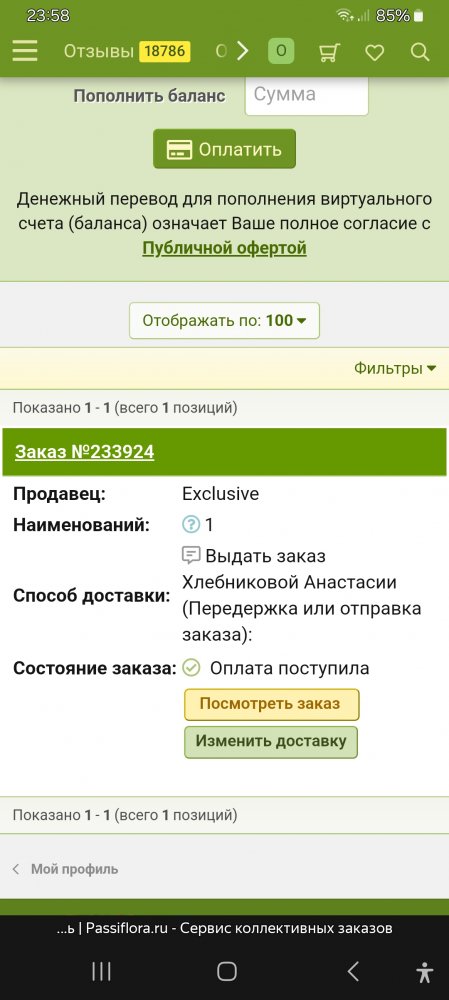The height and width of the screenshot is (1000, 449).
Task: Open the Публичной офертой link
Action: click(x=224, y=248)
